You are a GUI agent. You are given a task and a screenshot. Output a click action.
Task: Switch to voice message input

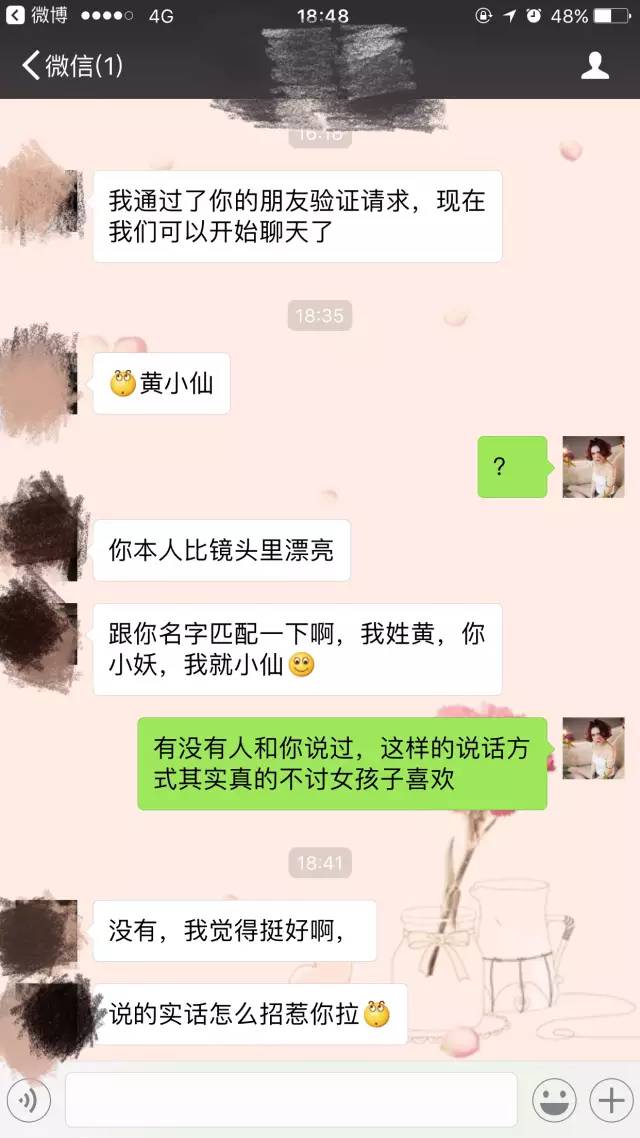tap(29, 1100)
